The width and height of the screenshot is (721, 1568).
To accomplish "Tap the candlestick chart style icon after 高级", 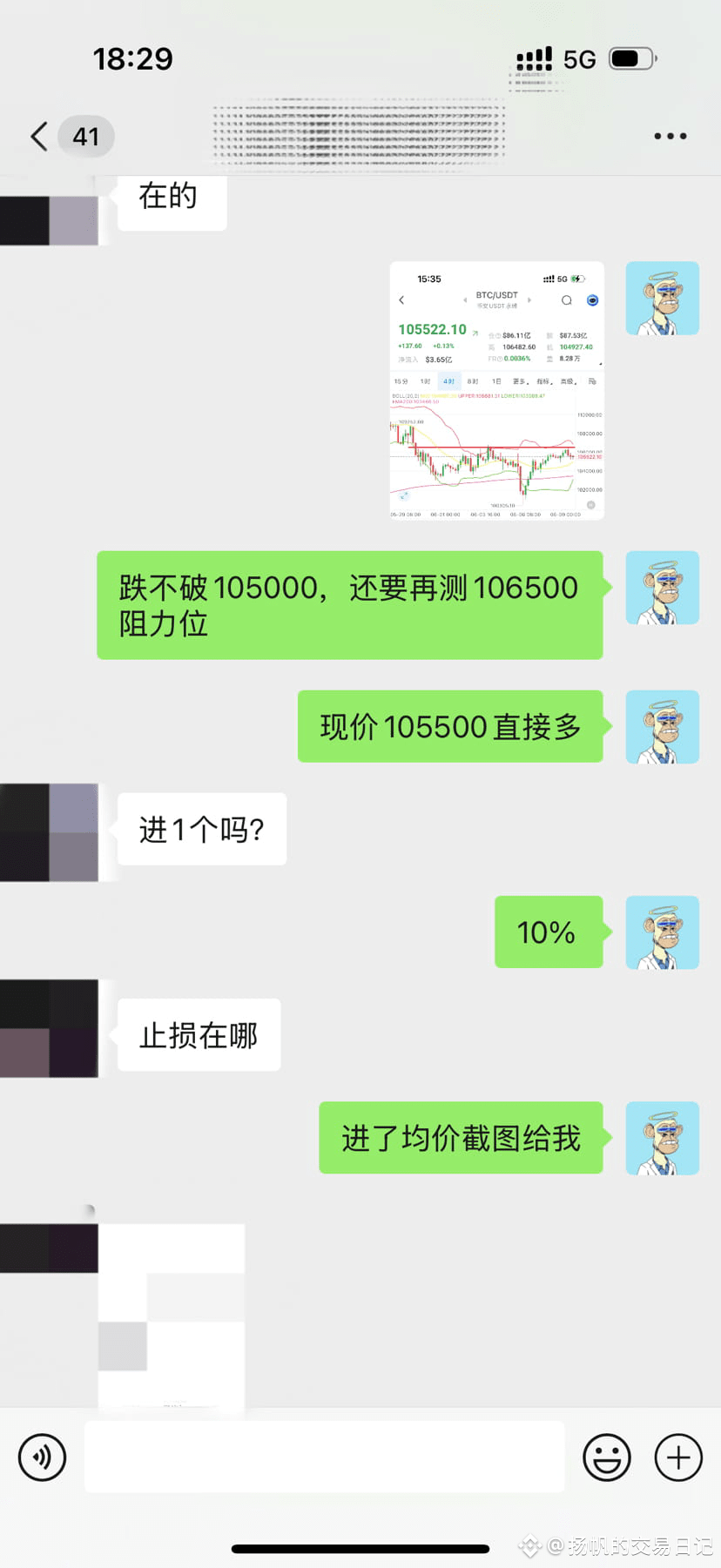I will [590, 380].
